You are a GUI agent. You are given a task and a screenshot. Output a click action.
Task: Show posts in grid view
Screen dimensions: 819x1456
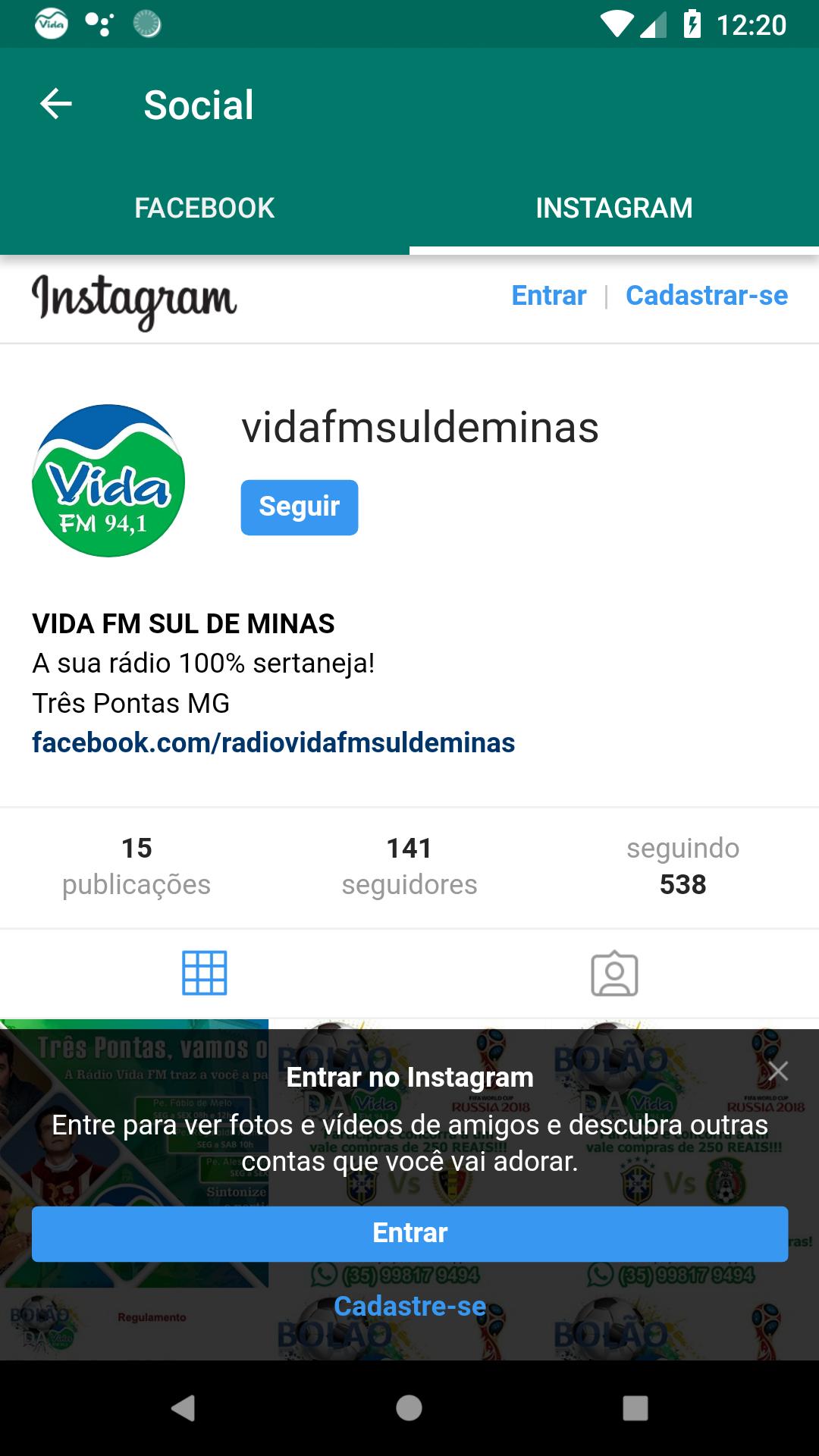pos(205,973)
